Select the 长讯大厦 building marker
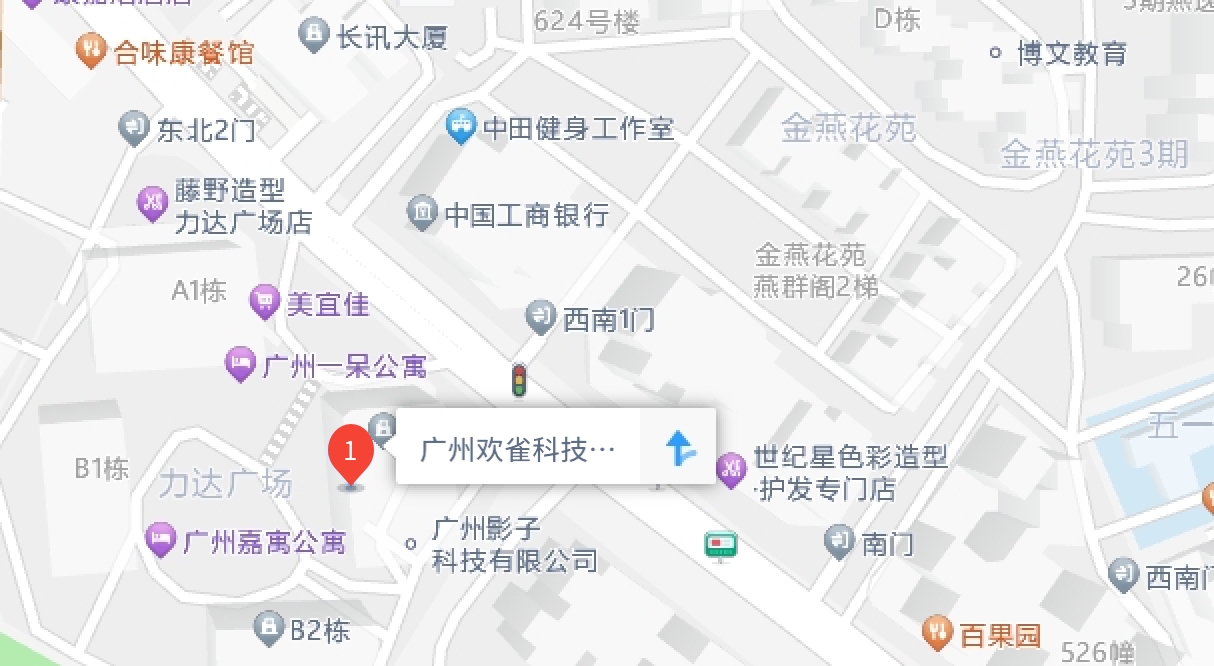 (x=313, y=35)
